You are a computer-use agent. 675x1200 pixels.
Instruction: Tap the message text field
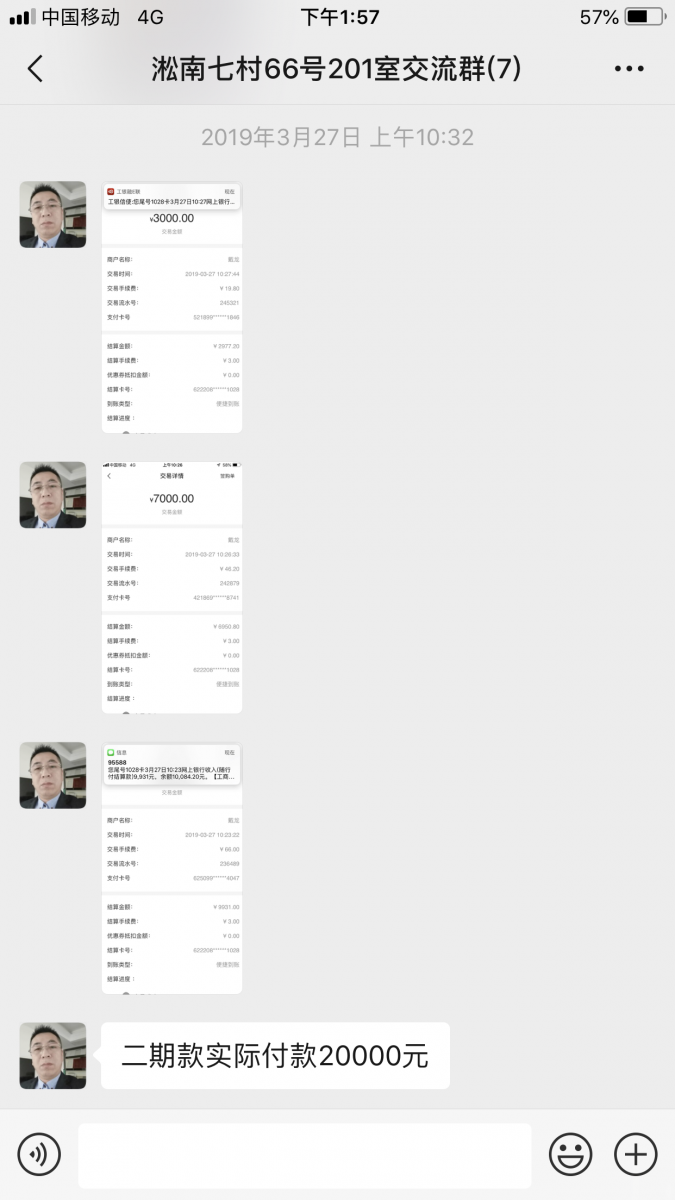pyautogui.click(x=304, y=1155)
